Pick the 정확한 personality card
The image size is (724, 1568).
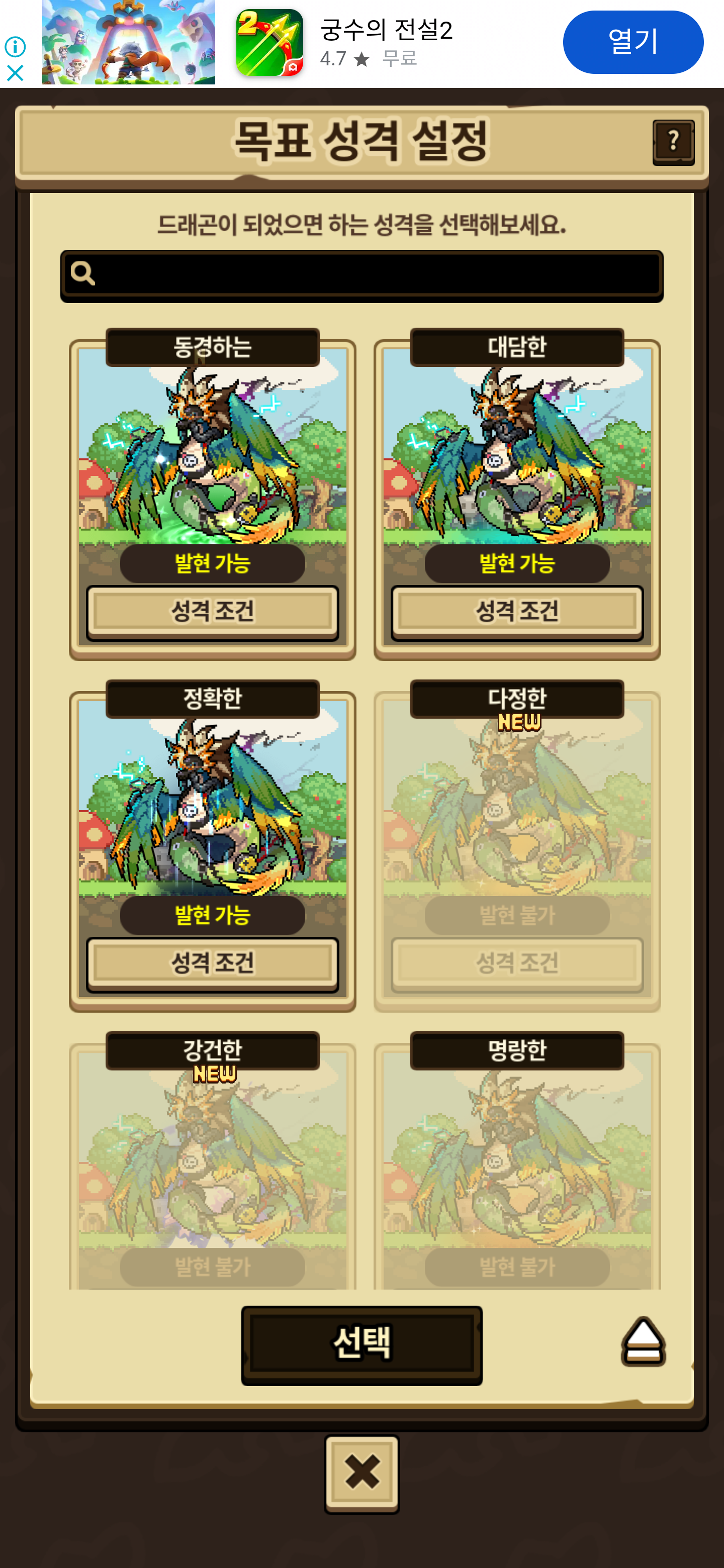[212, 804]
